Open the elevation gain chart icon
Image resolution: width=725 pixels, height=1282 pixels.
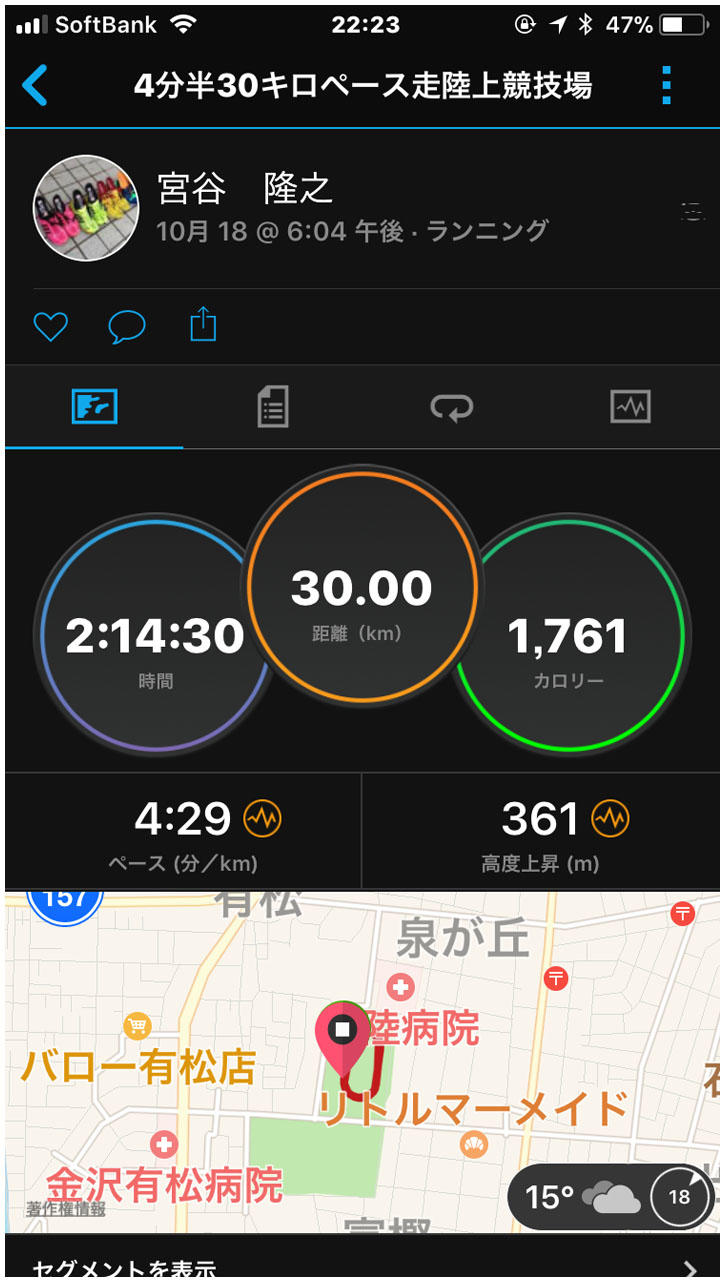click(x=612, y=817)
